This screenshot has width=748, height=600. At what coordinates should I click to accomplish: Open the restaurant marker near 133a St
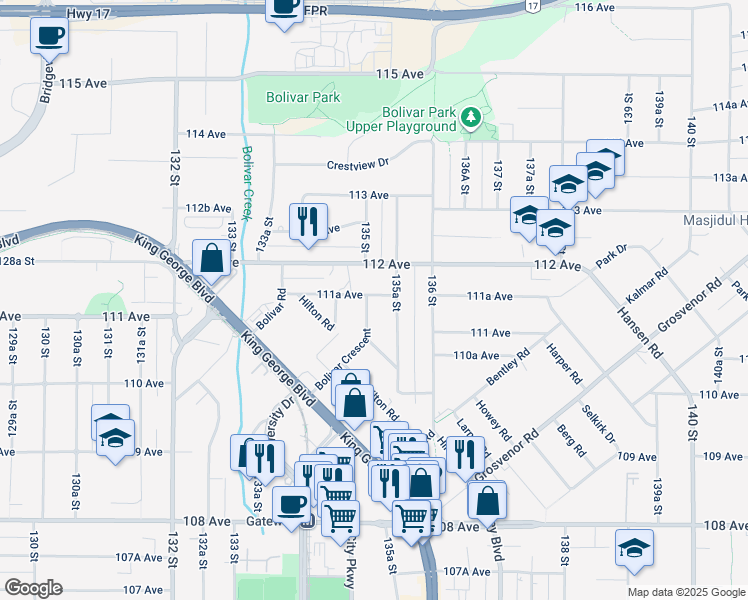pyautogui.click(x=308, y=226)
